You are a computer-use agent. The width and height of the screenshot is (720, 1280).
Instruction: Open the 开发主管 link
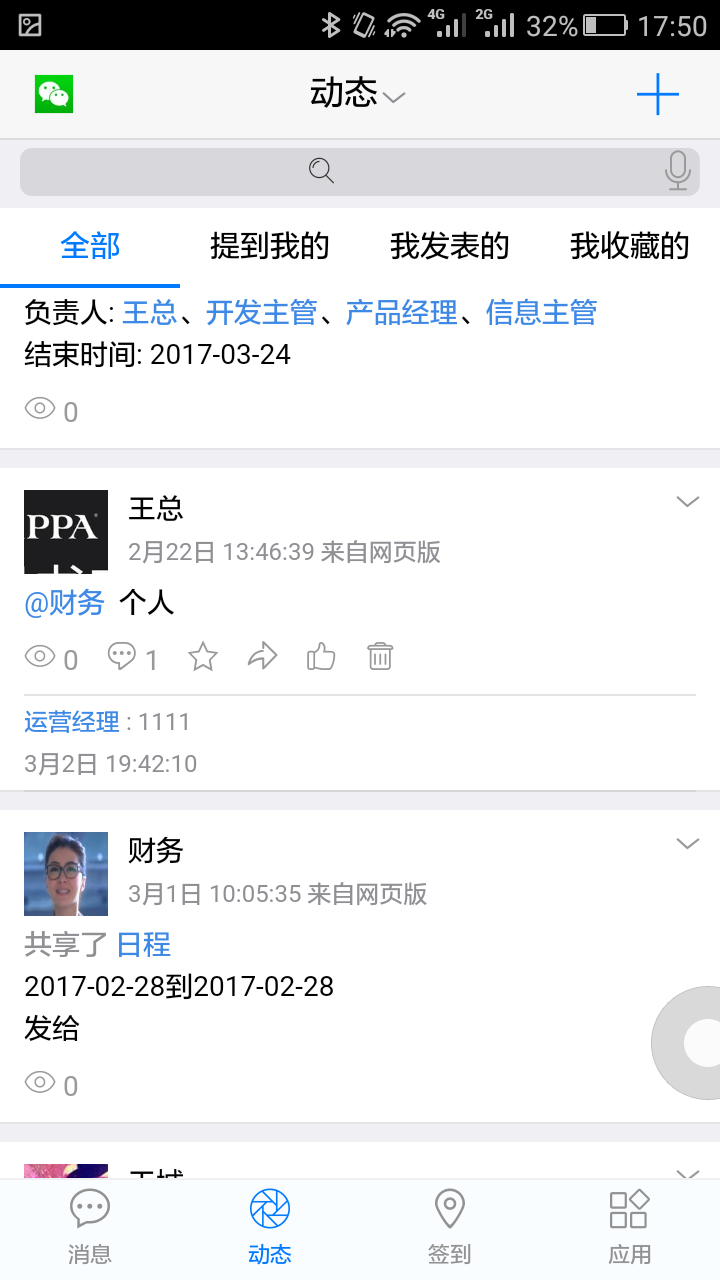261,313
